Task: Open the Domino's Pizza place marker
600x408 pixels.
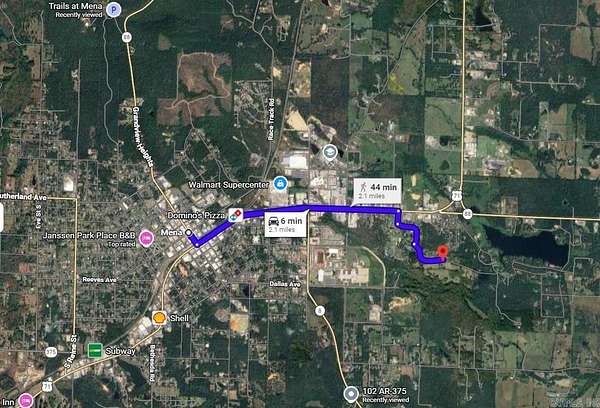Action: click(x=235, y=215)
